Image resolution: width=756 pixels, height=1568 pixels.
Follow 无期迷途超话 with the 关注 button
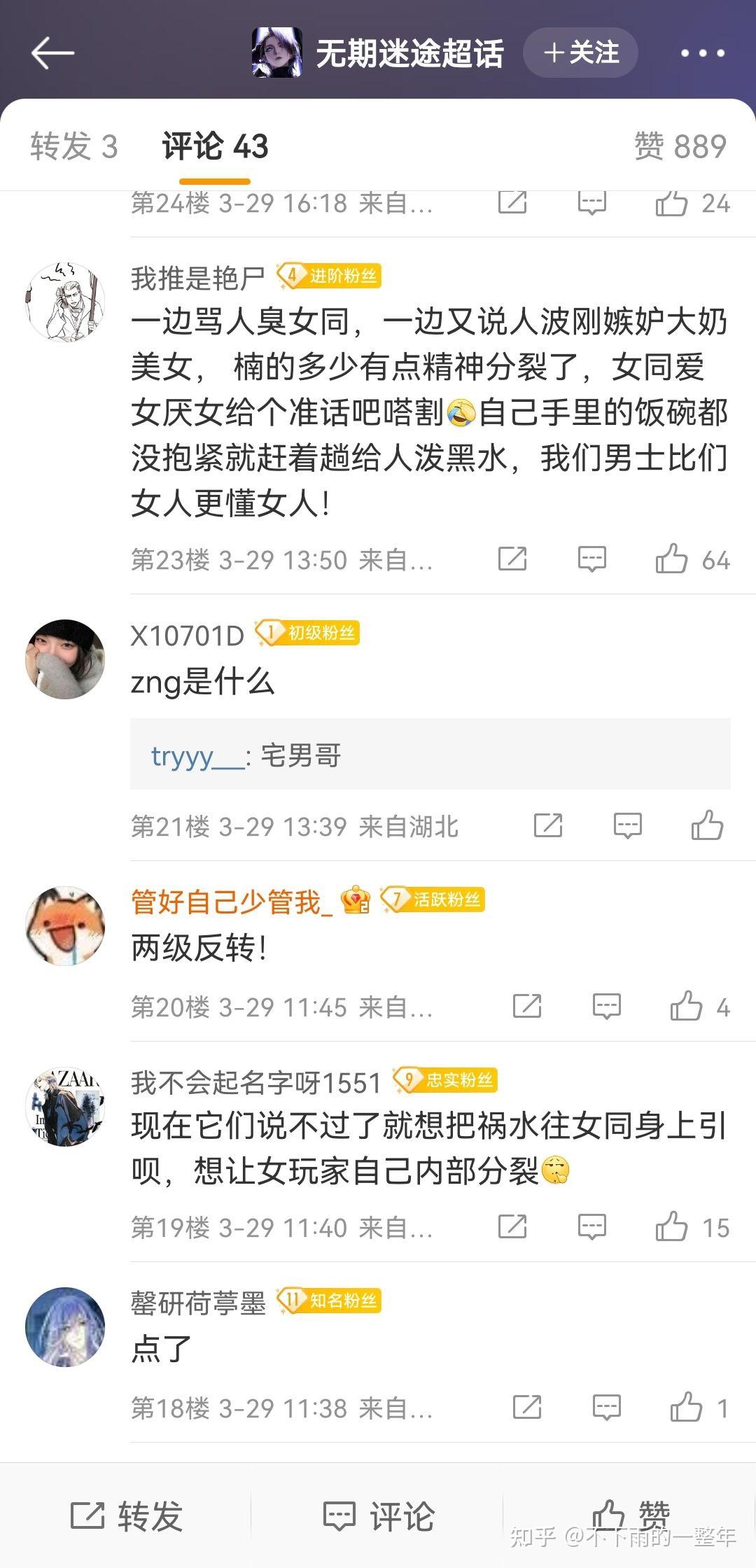point(580,53)
